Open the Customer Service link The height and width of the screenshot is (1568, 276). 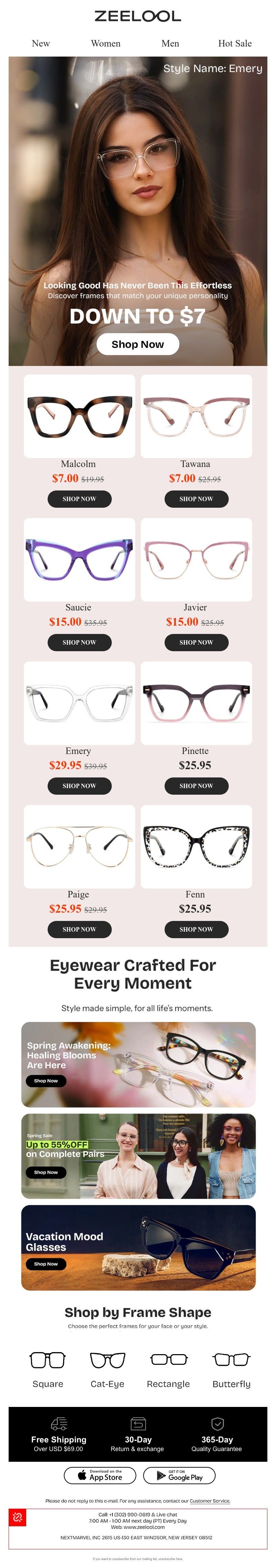210,1501
